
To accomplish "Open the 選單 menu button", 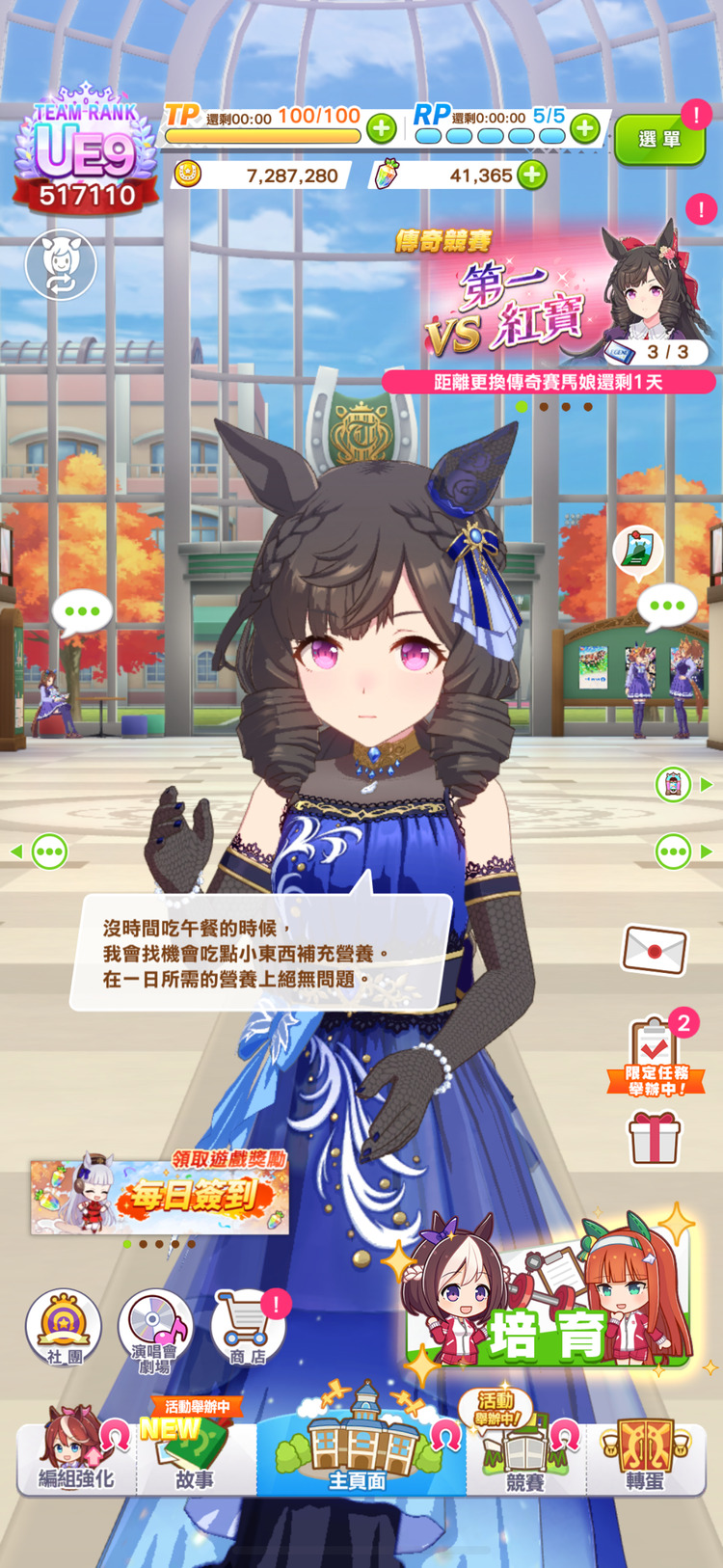I will [x=659, y=140].
